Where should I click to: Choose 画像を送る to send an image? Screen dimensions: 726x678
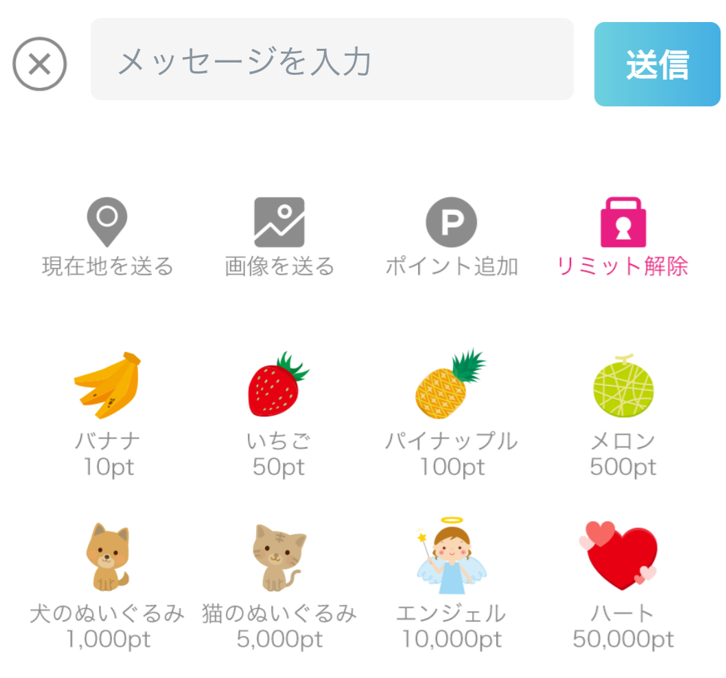pyautogui.click(x=279, y=237)
